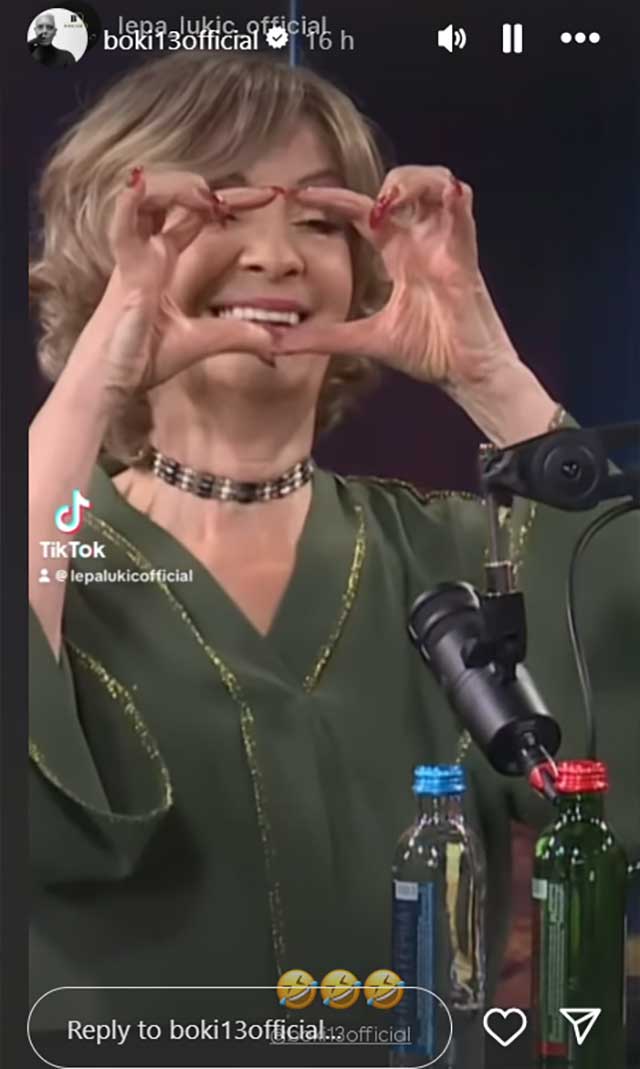Pause the story playback
Image resolution: width=640 pixels, height=1069 pixels.
point(512,39)
